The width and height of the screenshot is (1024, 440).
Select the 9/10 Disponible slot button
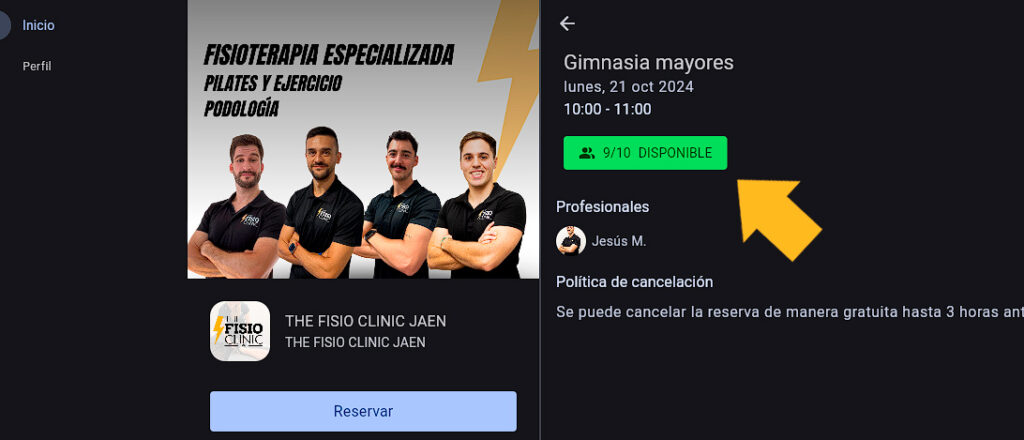click(645, 153)
